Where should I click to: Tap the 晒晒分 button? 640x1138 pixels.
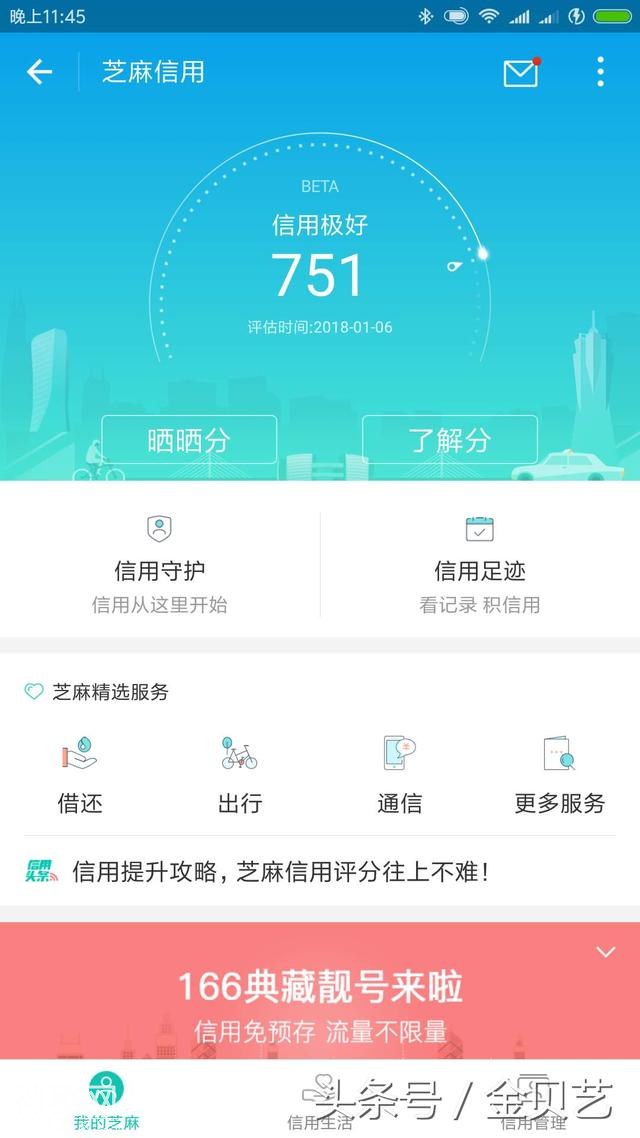click(189, 440)
